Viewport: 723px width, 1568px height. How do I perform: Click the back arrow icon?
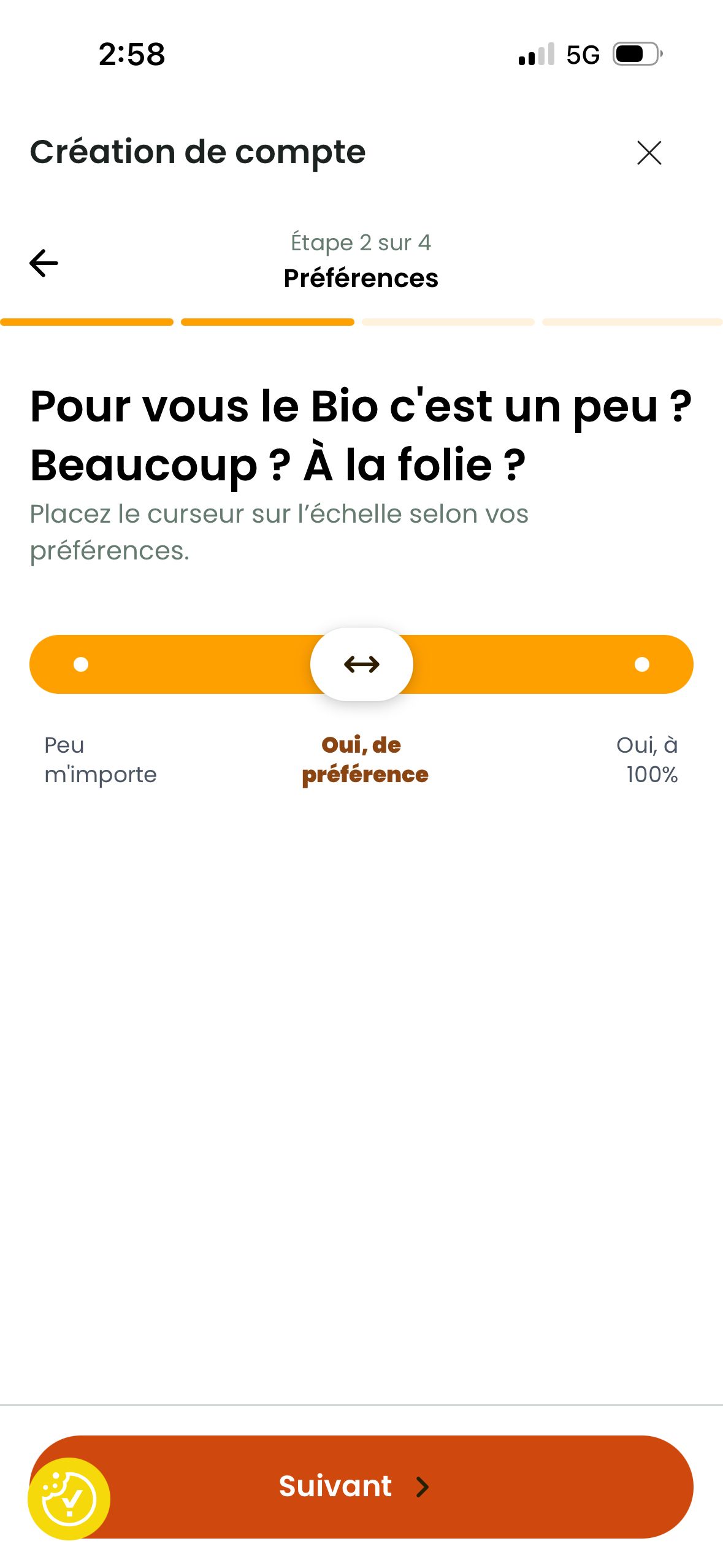click(x=43, y=263)
